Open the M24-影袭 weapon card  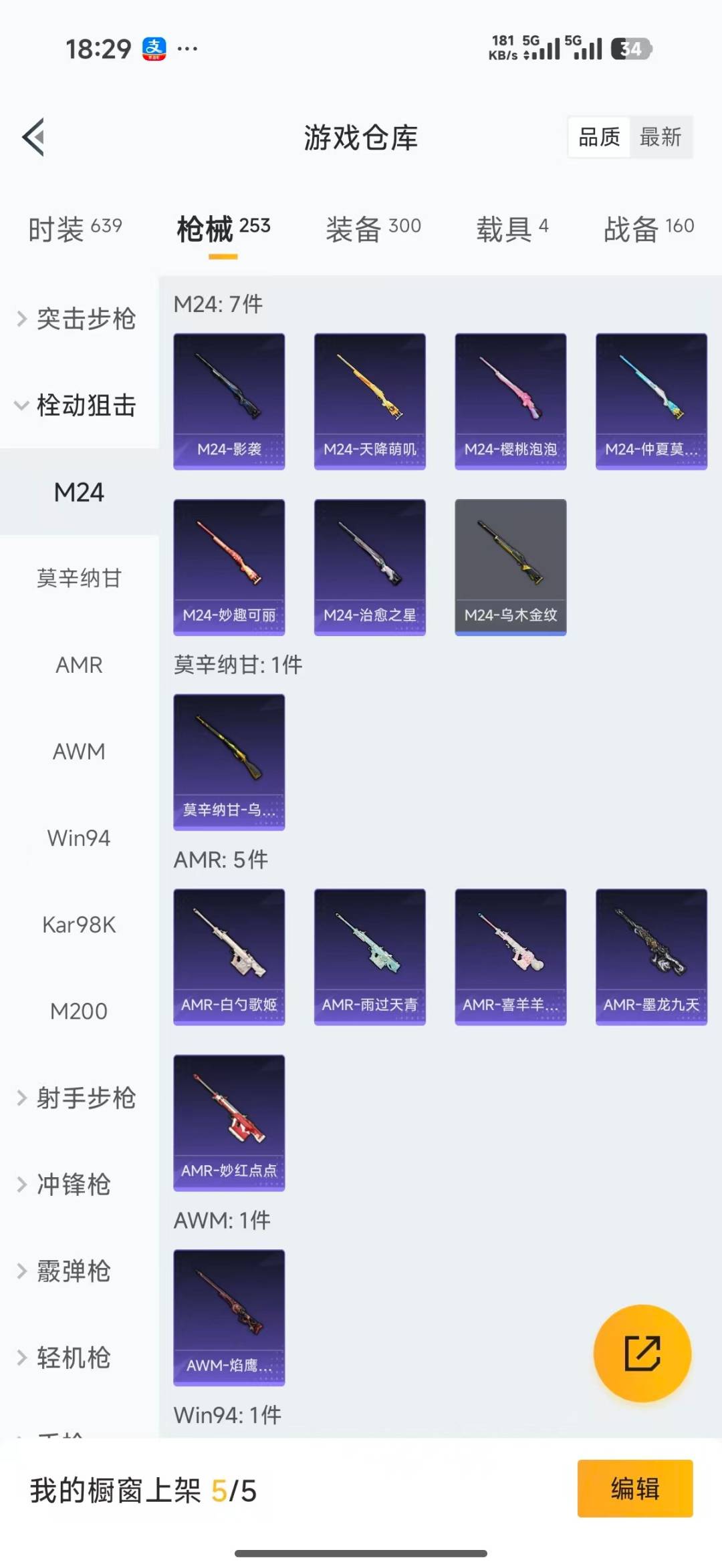(x=229, y=398)
